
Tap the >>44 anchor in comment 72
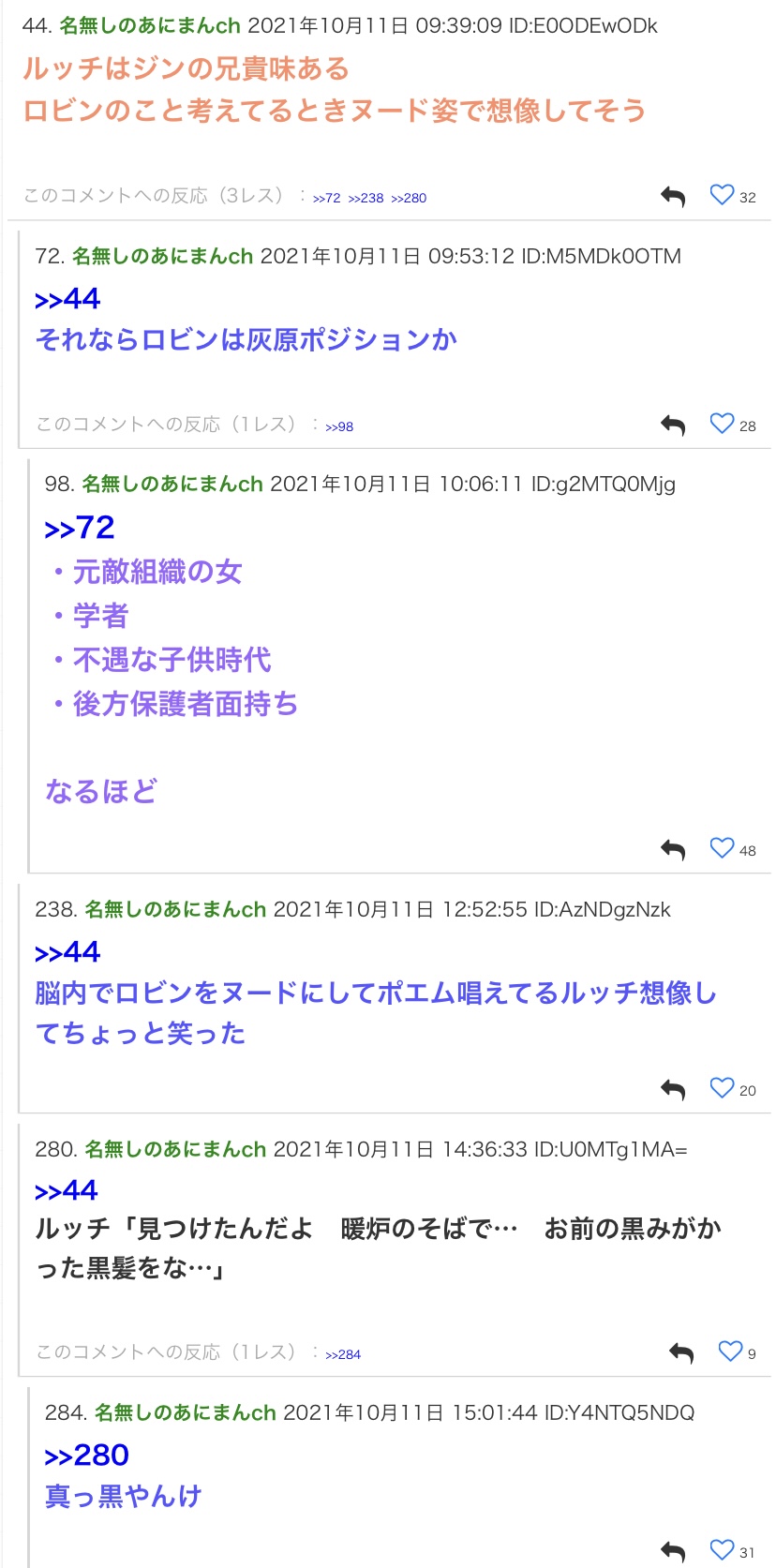pos(67,299)
